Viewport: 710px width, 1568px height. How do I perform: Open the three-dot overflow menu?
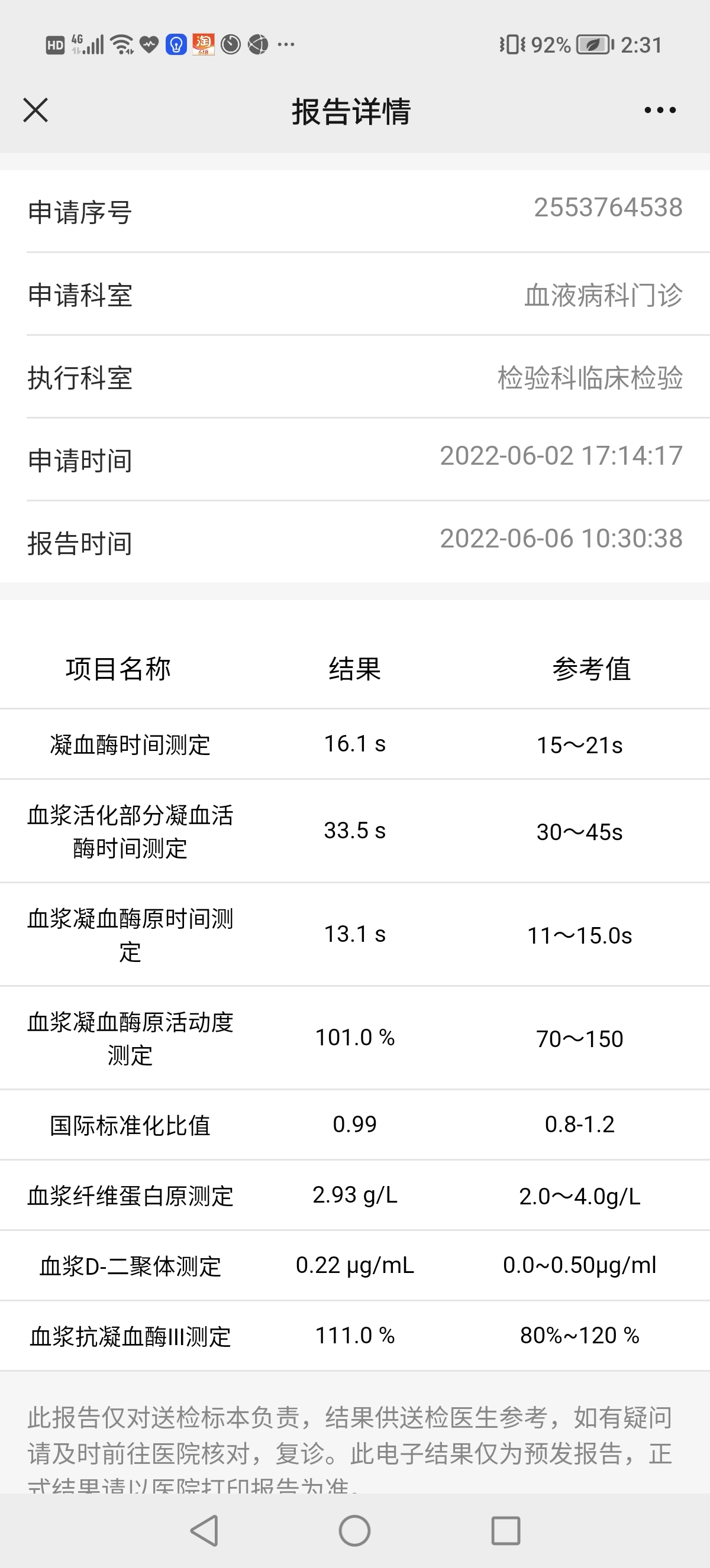[660, 110]
